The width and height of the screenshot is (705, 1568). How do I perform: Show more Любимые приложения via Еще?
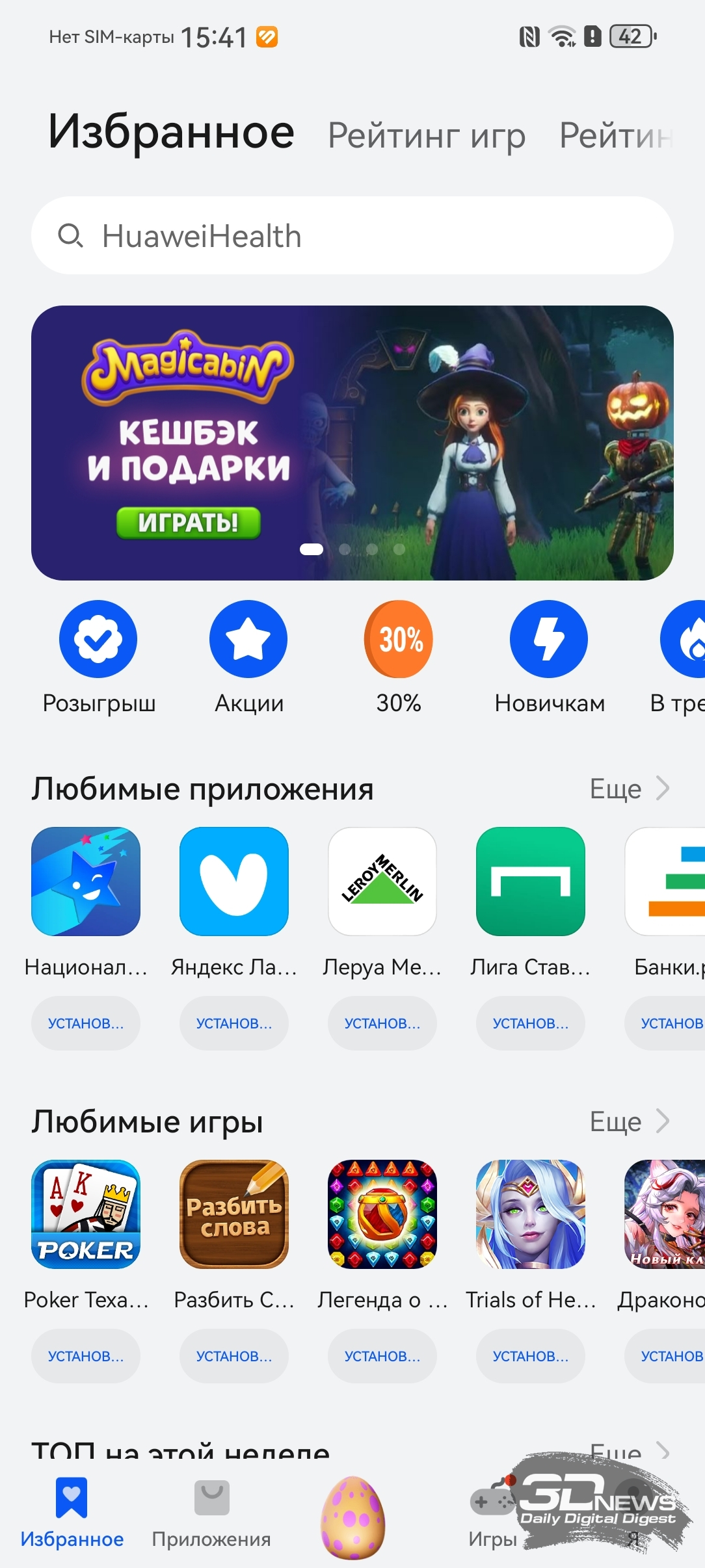pos(629,789)
